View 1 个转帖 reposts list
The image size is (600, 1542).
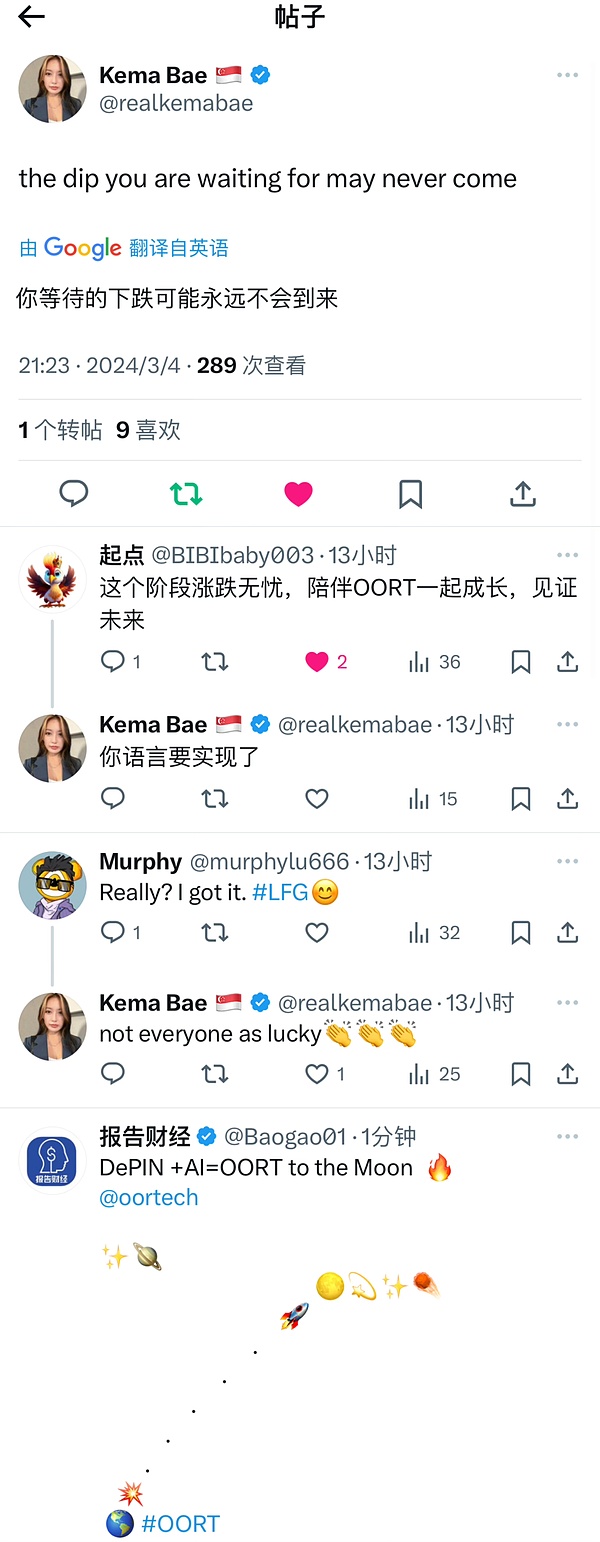[60, 430]
